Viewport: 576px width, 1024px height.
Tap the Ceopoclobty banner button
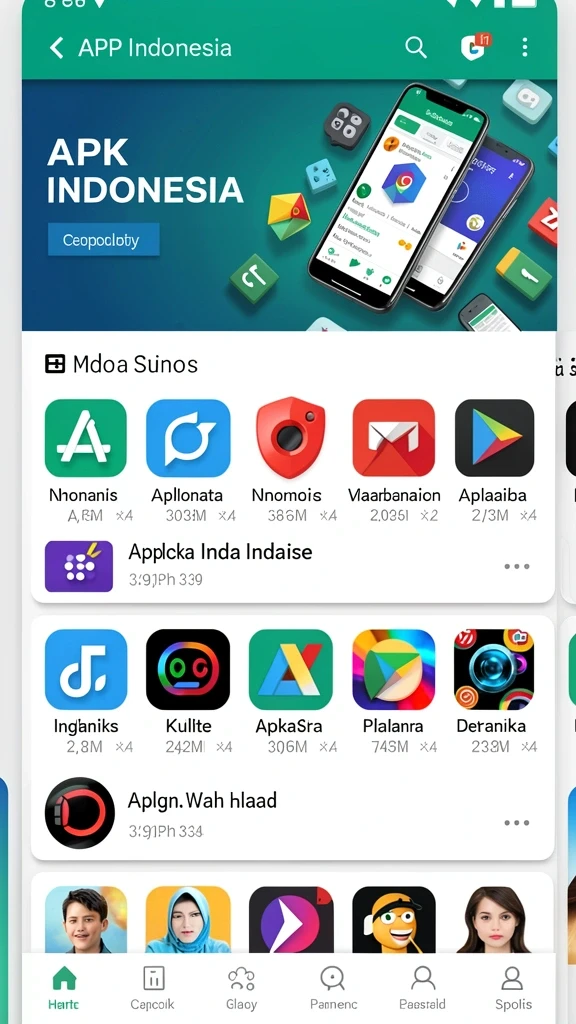pyautogui.click(x=103, y=240)
